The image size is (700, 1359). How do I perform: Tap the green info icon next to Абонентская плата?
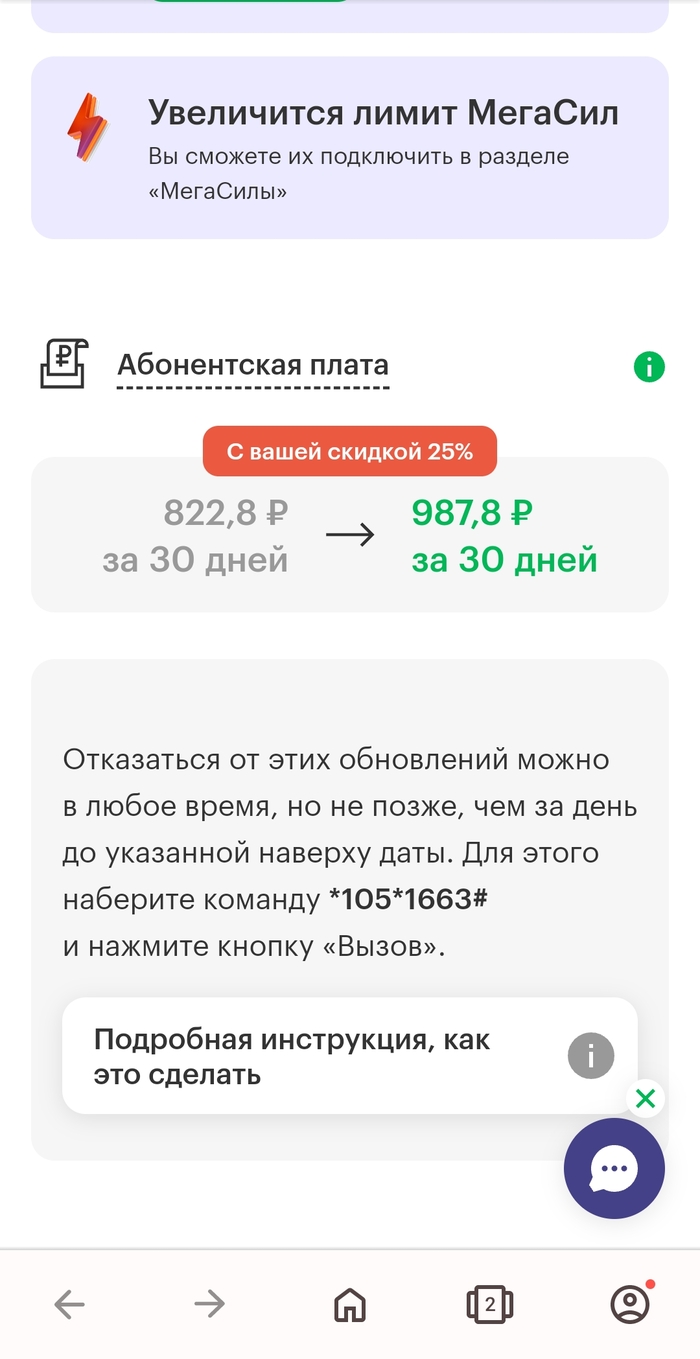(x=649, y=367)
